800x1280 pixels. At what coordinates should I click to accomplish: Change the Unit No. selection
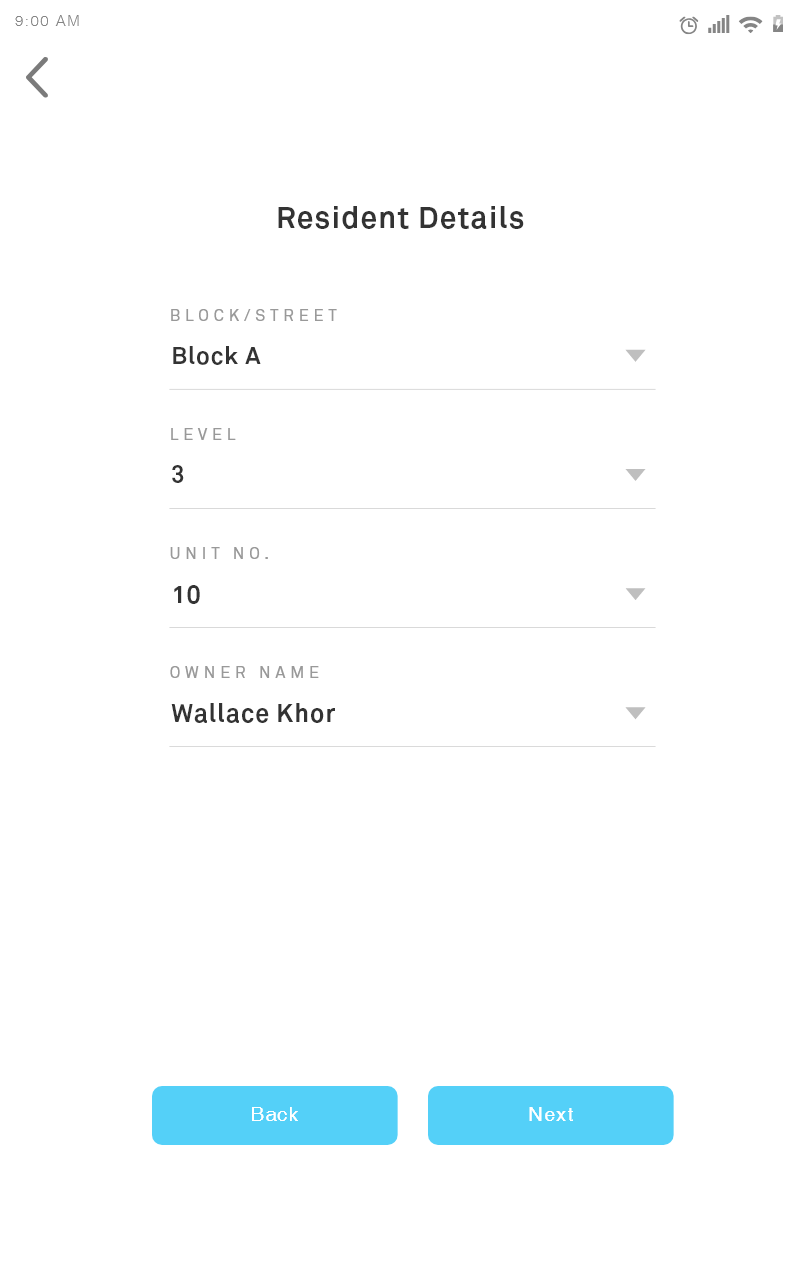(412, 594)
